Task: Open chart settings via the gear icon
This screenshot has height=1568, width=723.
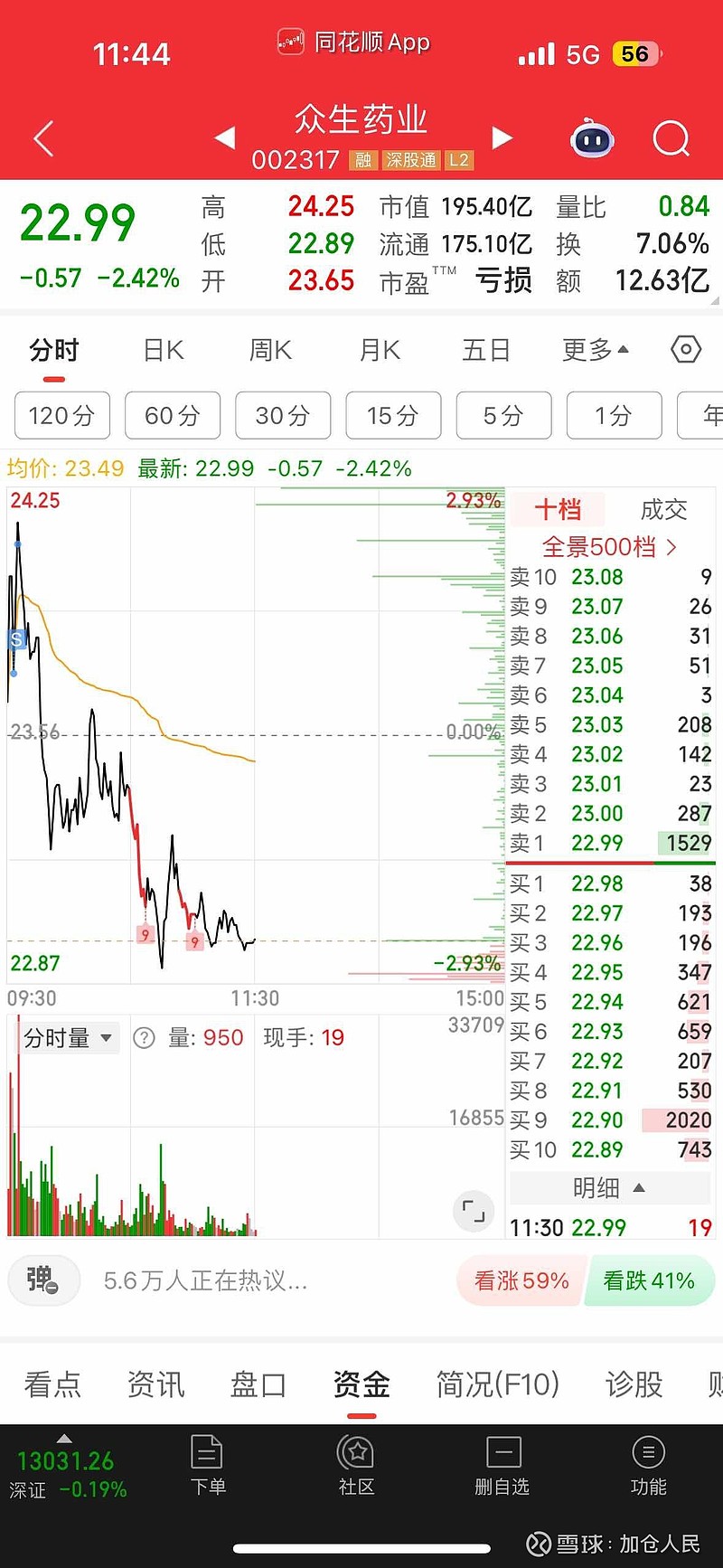Action: (685, 349)
